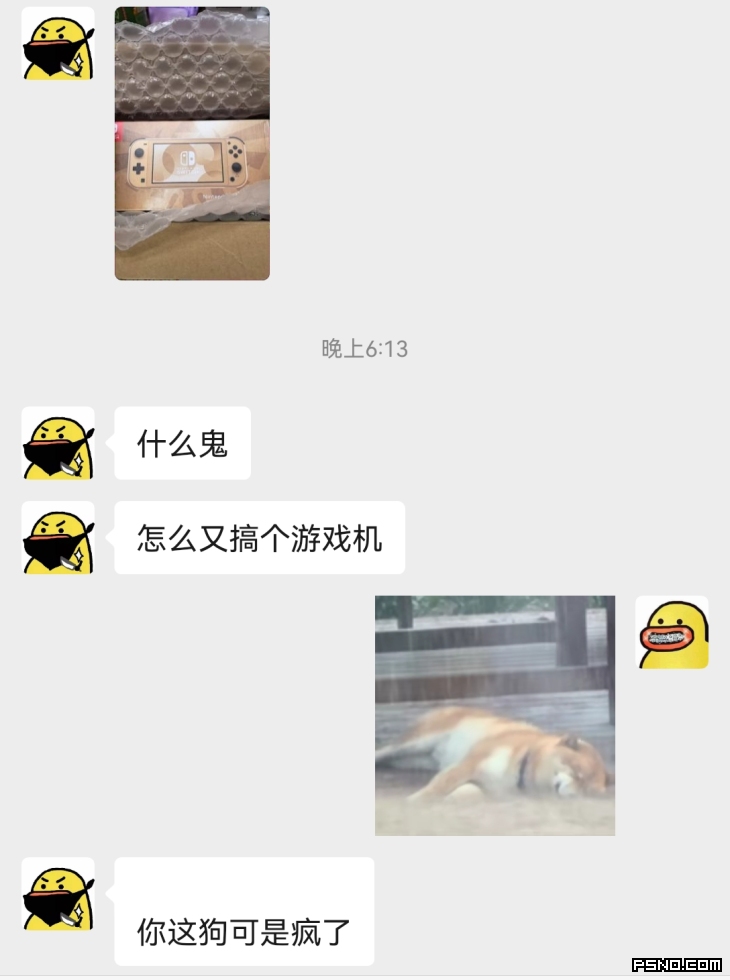Viewport: 730px width, 980px height.
Task: Open own avatar next to dog photo
Action: pos(672,632)
